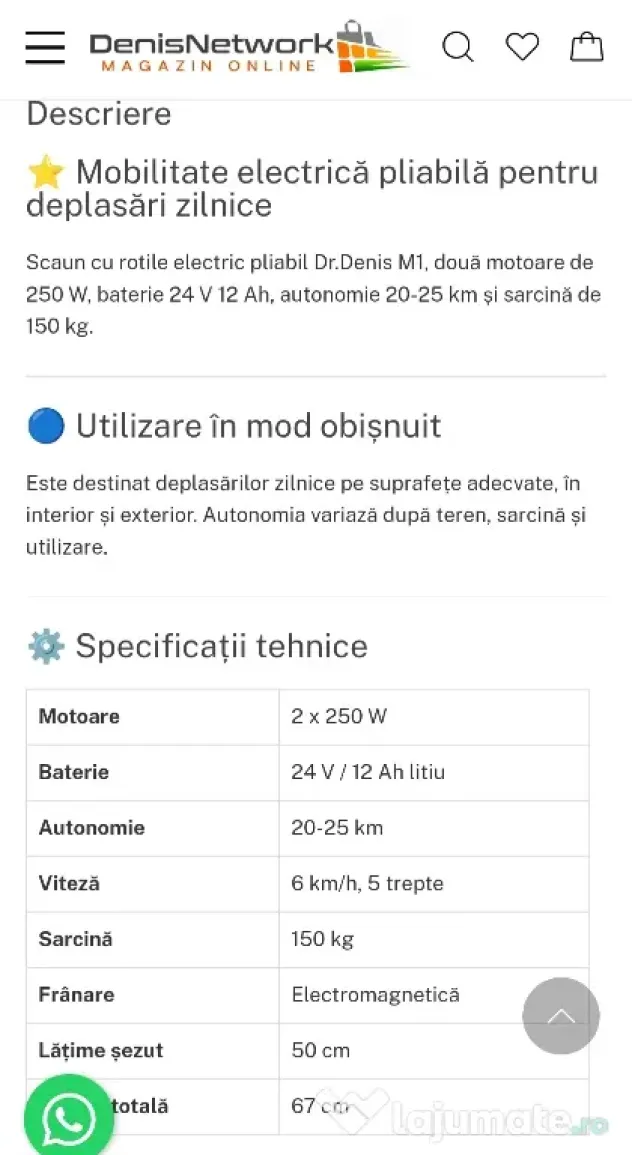Start a WhatsApp chat
The height and width of the screenshot is (1155, 632).
tap(69, 1119)
